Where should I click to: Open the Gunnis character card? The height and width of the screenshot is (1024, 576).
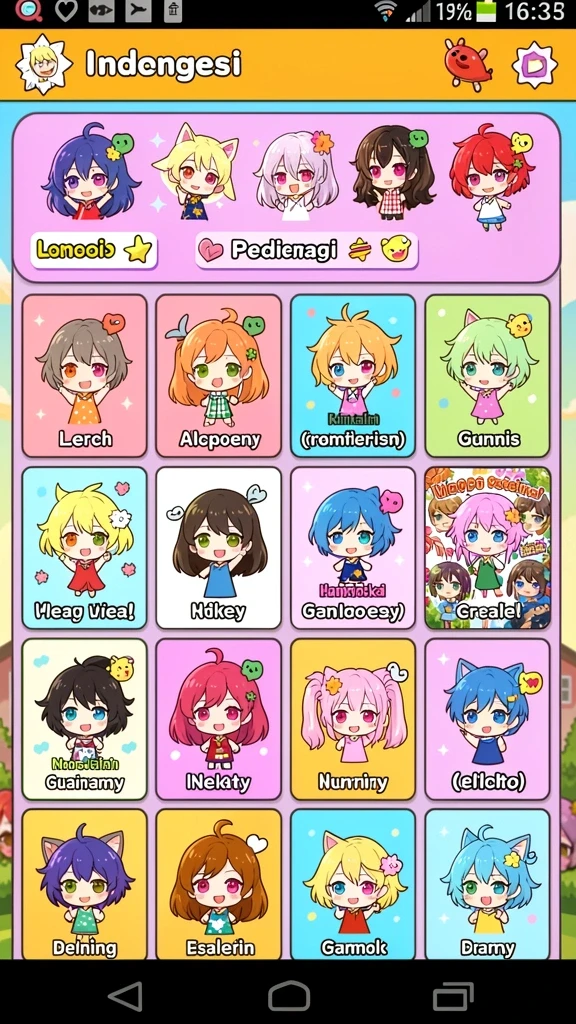[488, 376]
